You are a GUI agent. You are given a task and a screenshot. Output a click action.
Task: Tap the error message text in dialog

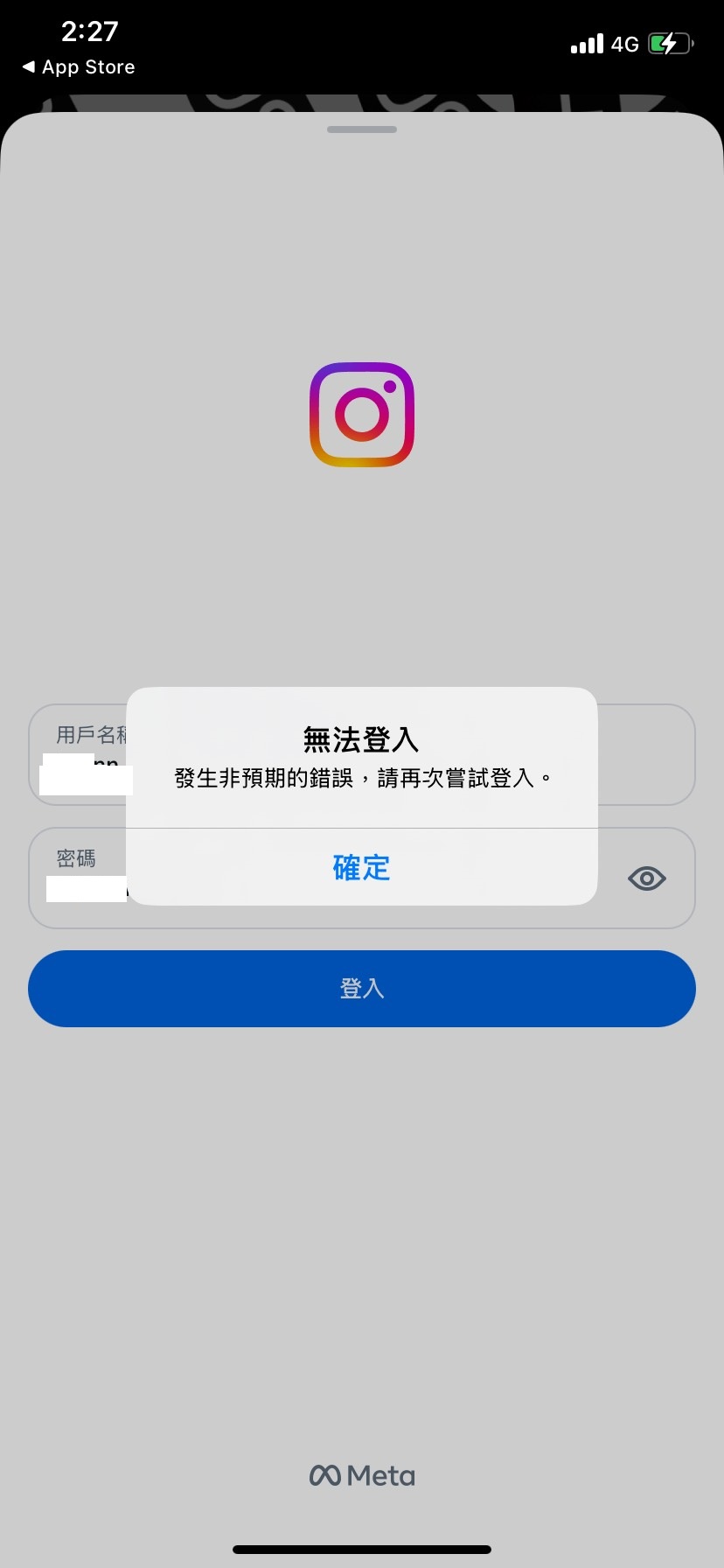361,777
